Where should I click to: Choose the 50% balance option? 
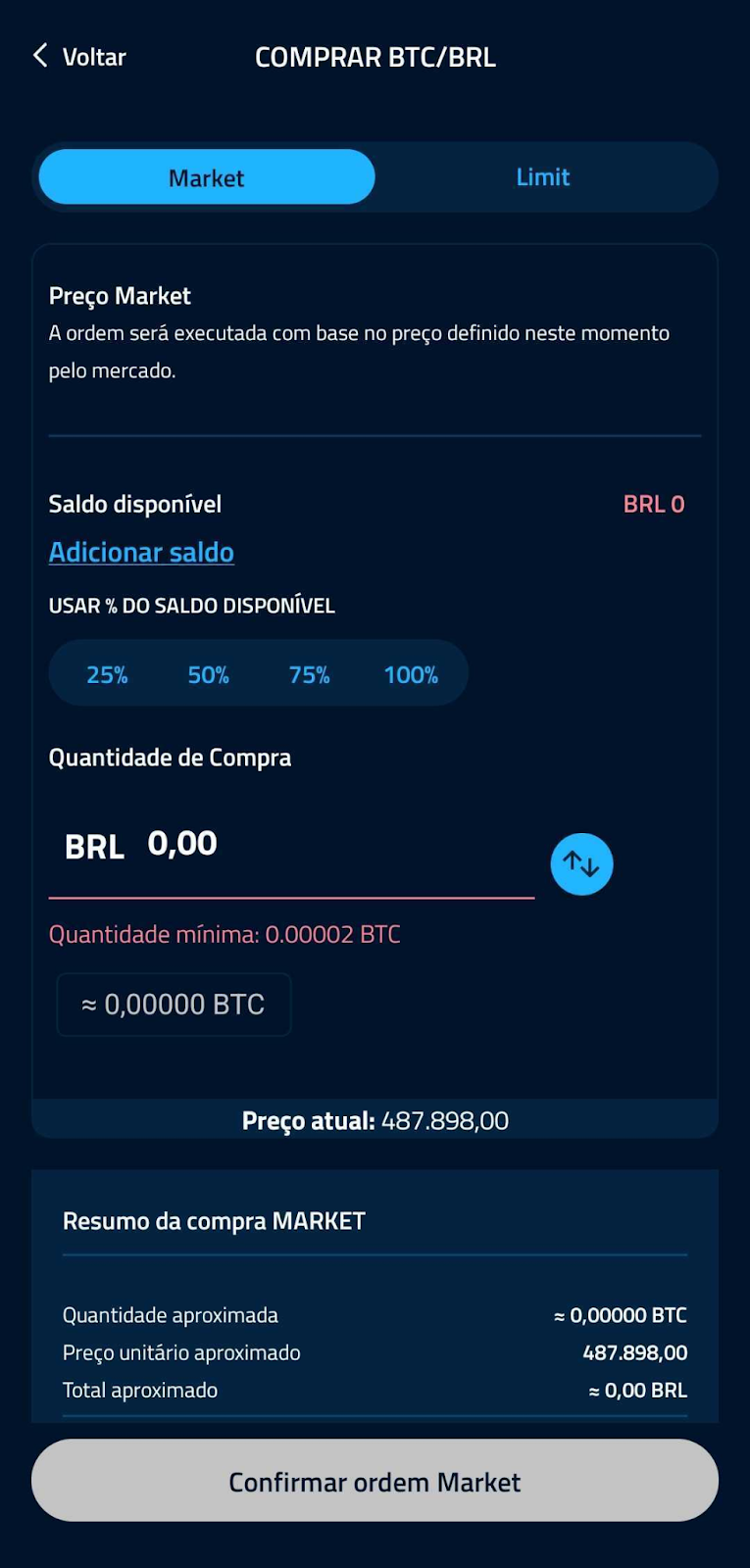tap(208, 674)
